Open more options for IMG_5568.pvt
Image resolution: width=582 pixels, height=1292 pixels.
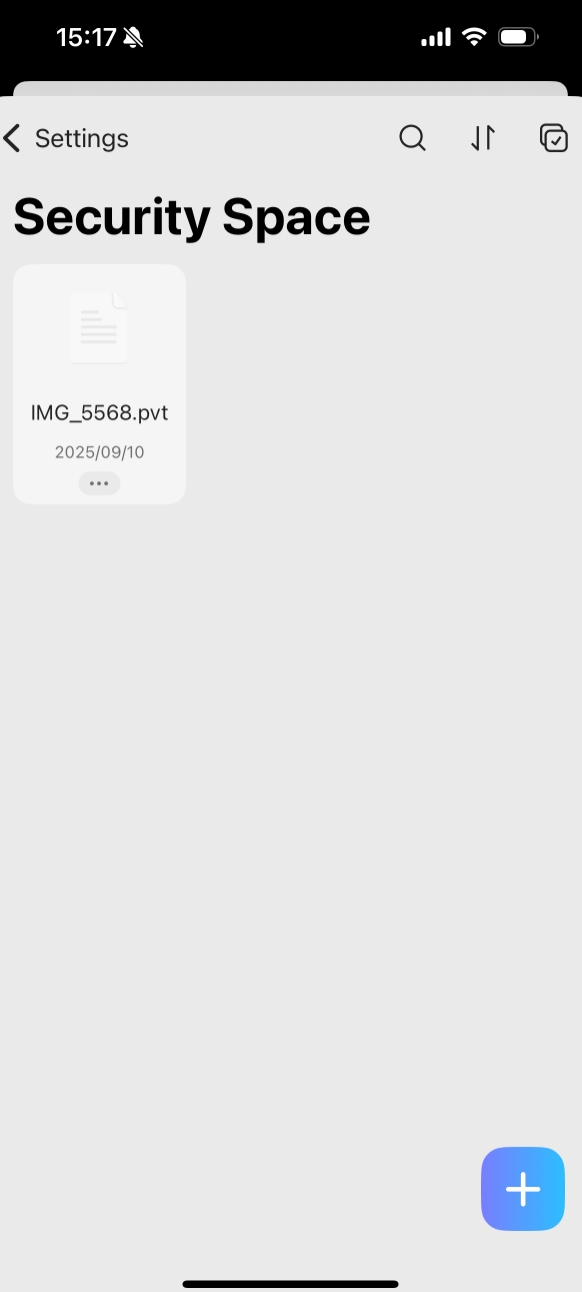99,483
